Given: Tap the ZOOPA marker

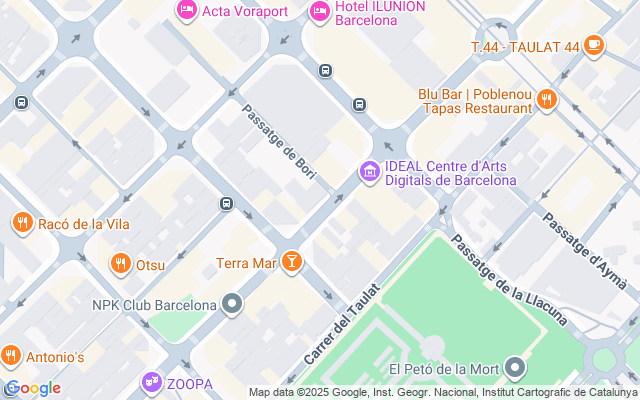Looking at the screenshot, I should tap(152, 382).
